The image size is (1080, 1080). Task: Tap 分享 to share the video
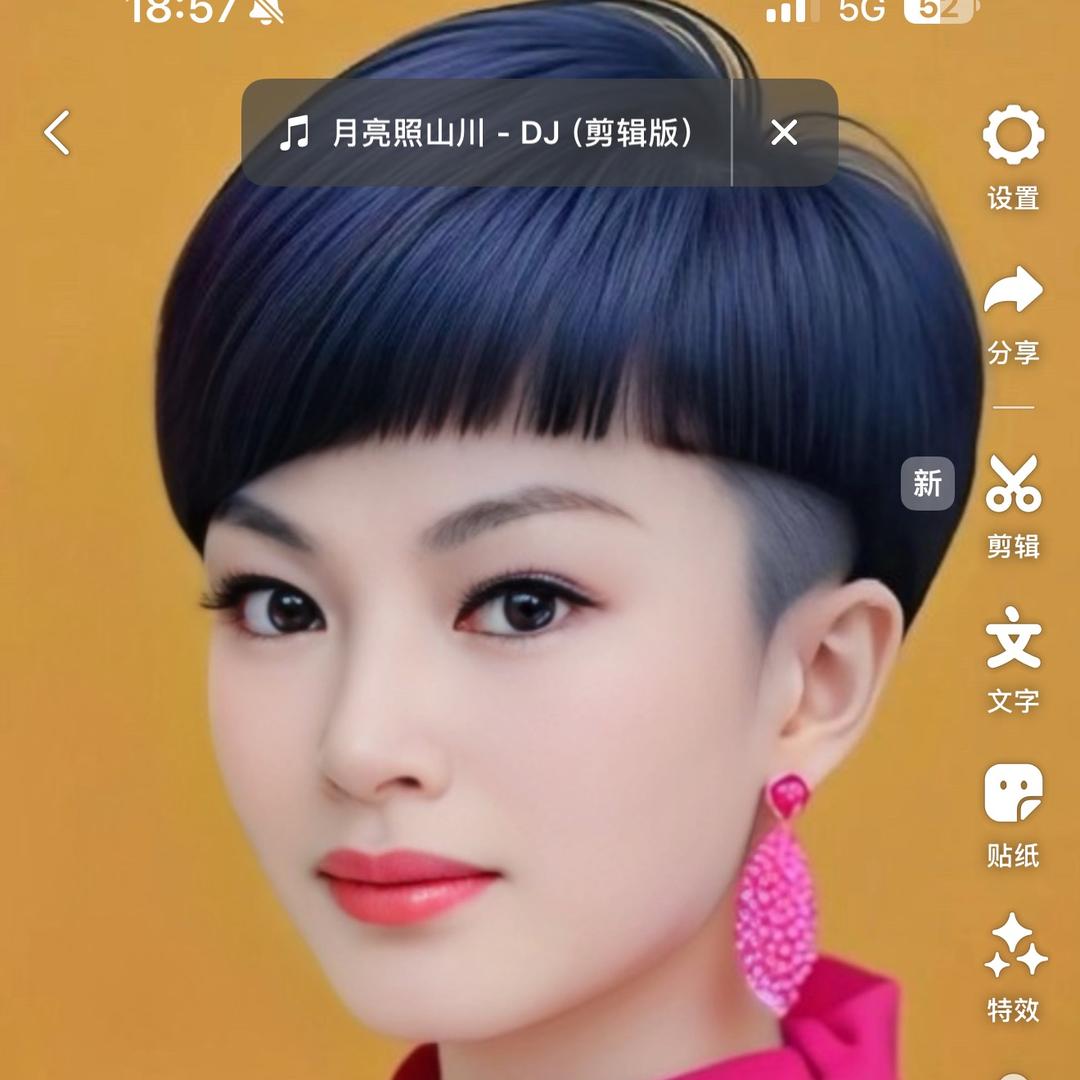pyautogui.click(x=1013, y=311)
